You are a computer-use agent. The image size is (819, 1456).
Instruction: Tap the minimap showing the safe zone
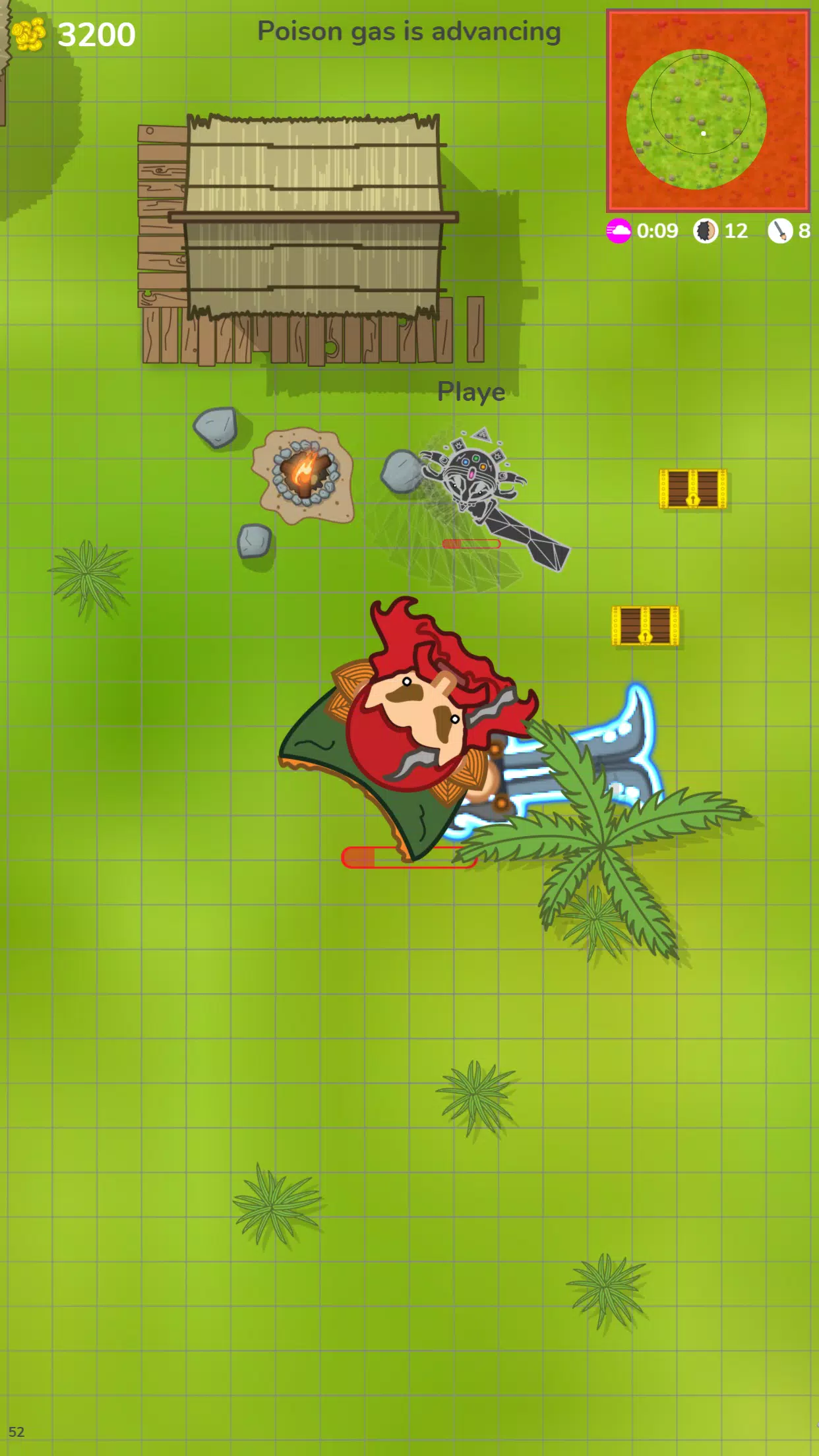tap(708, 111)
